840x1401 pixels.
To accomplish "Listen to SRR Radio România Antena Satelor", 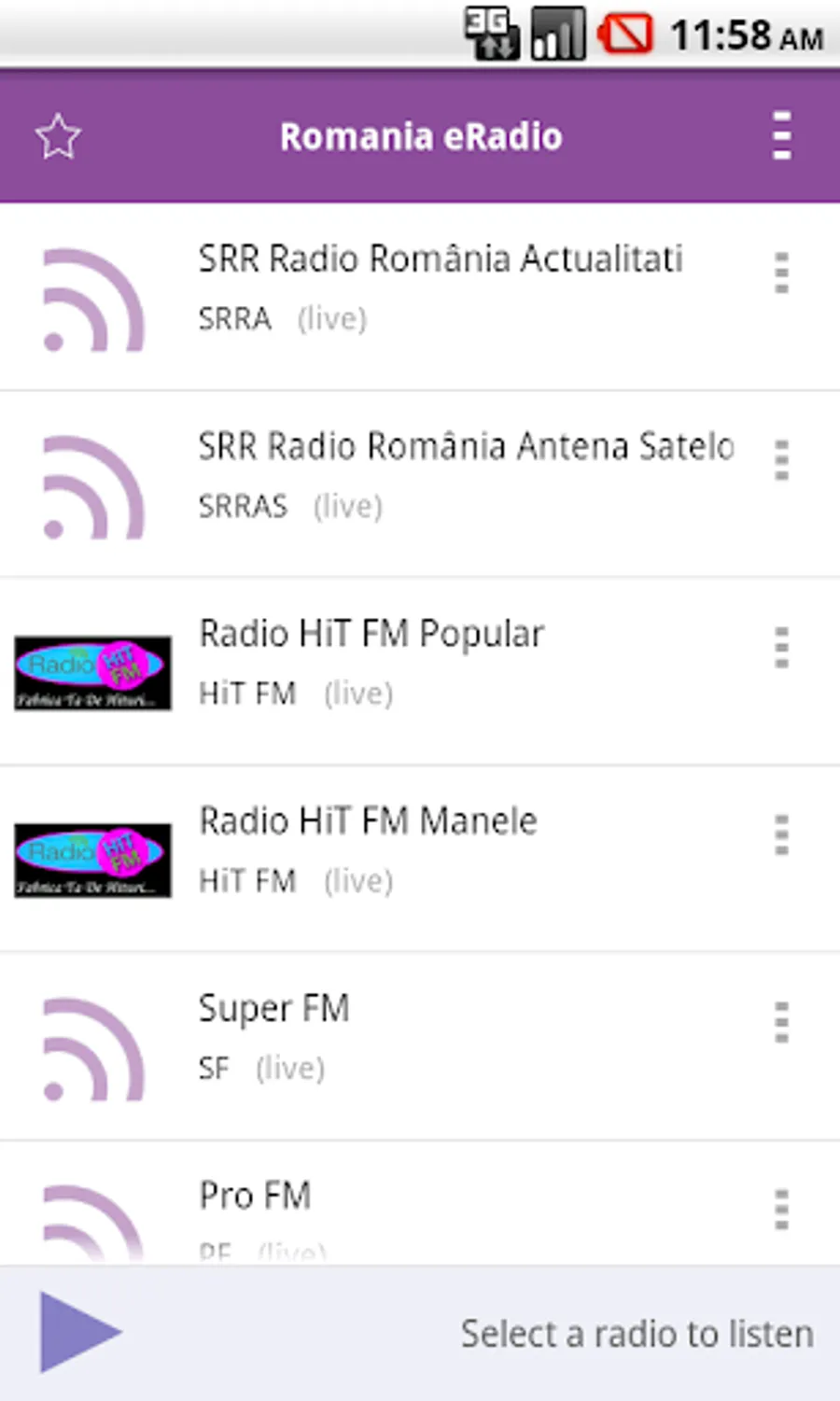I will coord(465,475).
